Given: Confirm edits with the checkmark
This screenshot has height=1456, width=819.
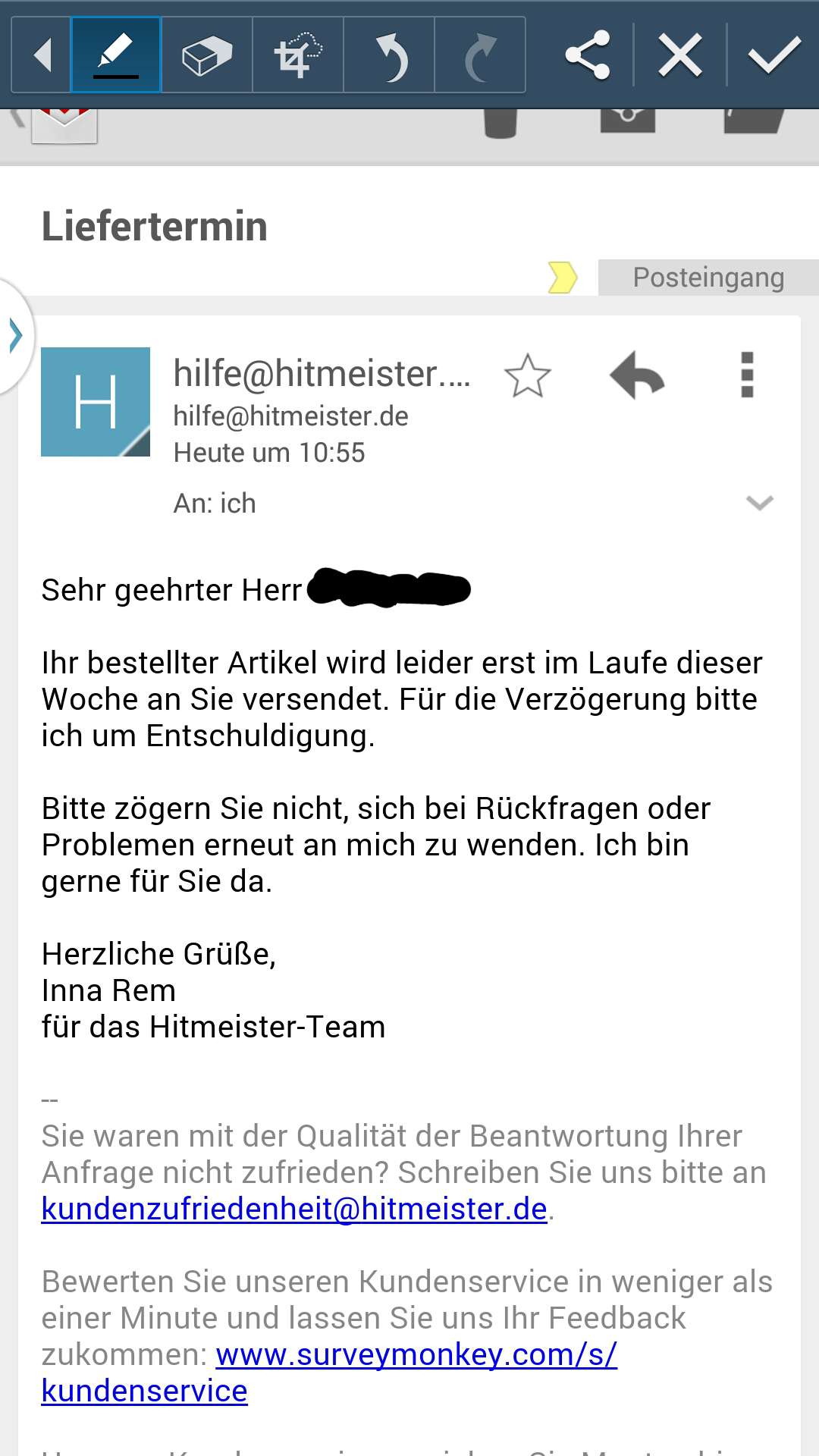Looking at the screenshot, I should click(773, 55).
